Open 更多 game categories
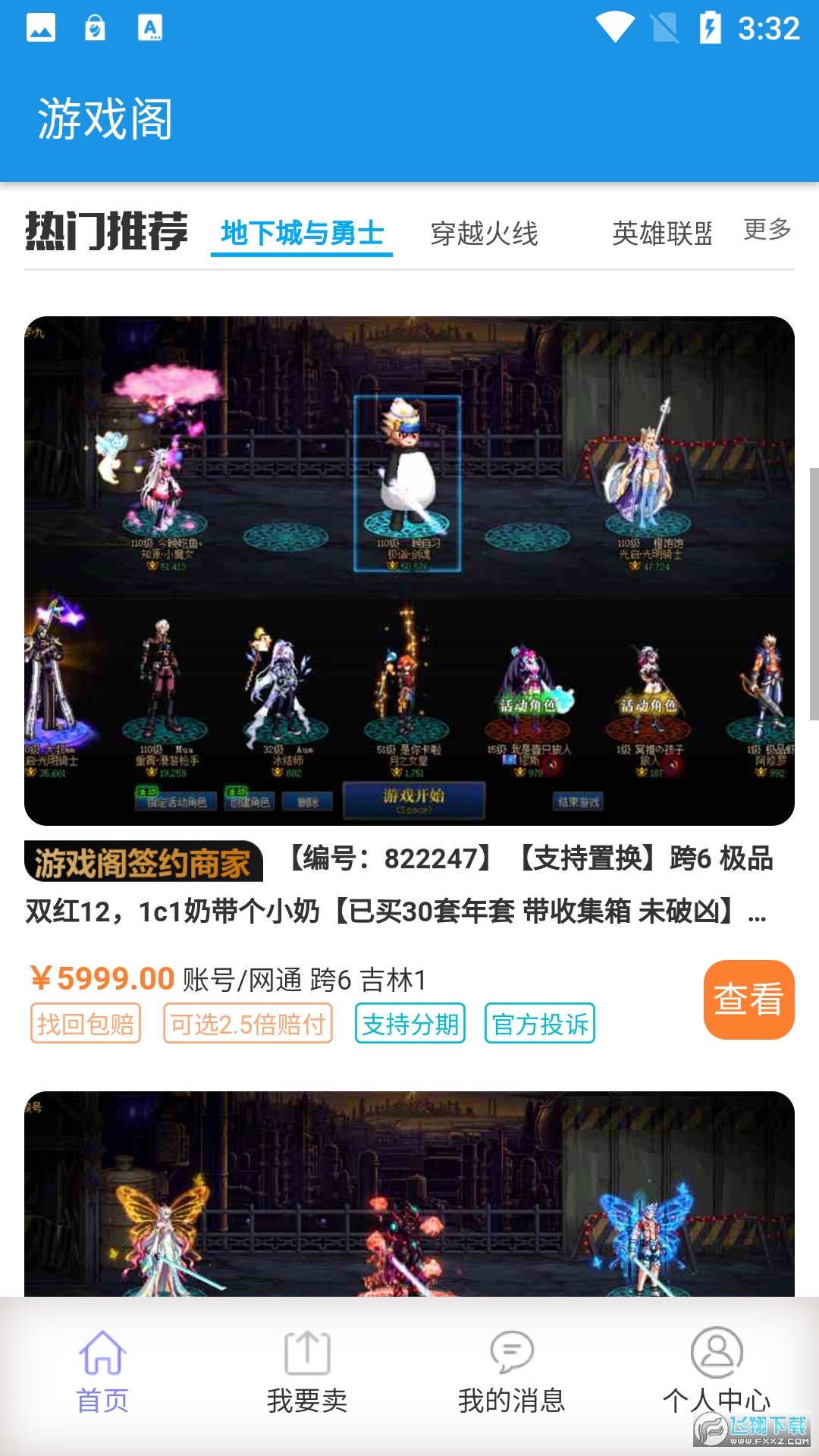Image resolution: width=819 pixels, height=1456 pixels. (767, 230)
